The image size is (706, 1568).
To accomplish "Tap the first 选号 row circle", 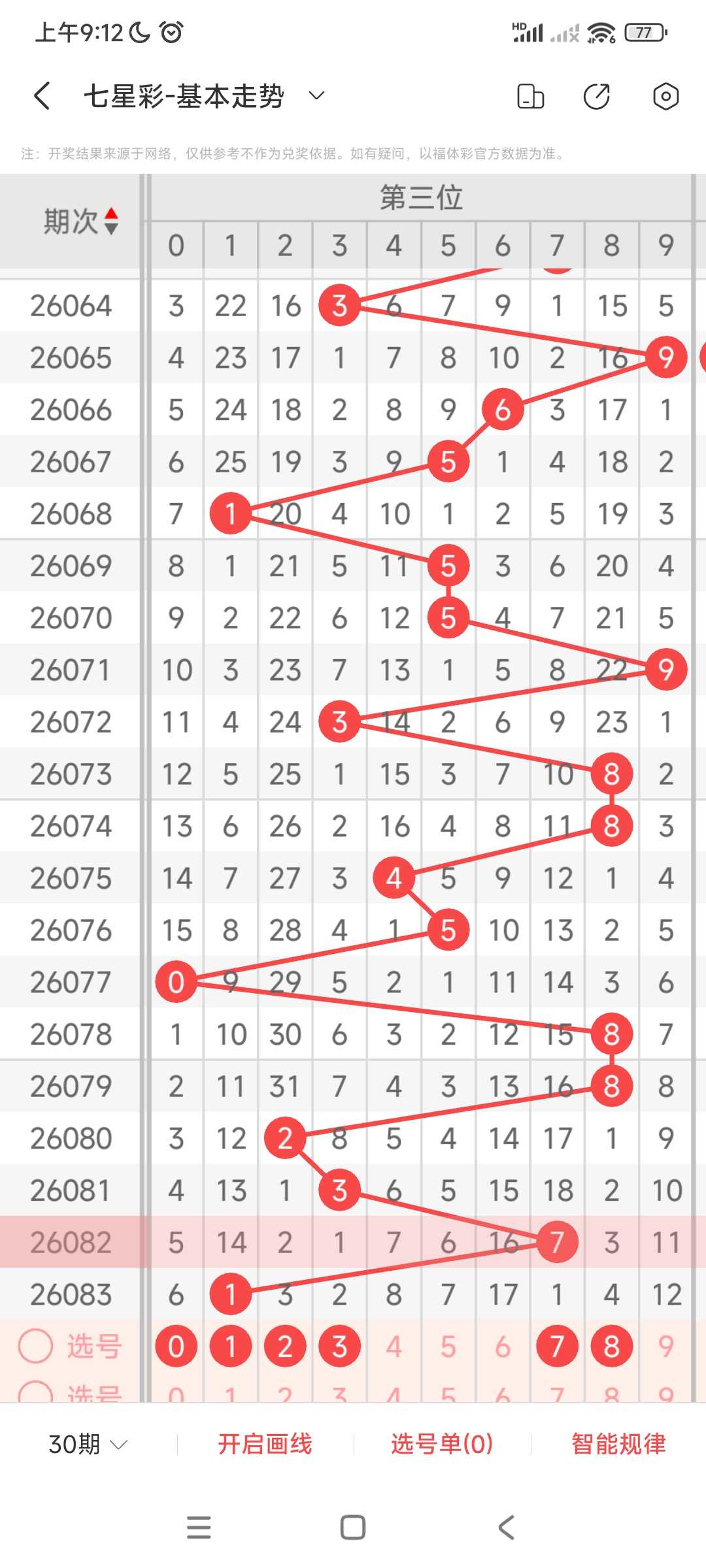I will pyautogui.click(x=35, y=1347).
